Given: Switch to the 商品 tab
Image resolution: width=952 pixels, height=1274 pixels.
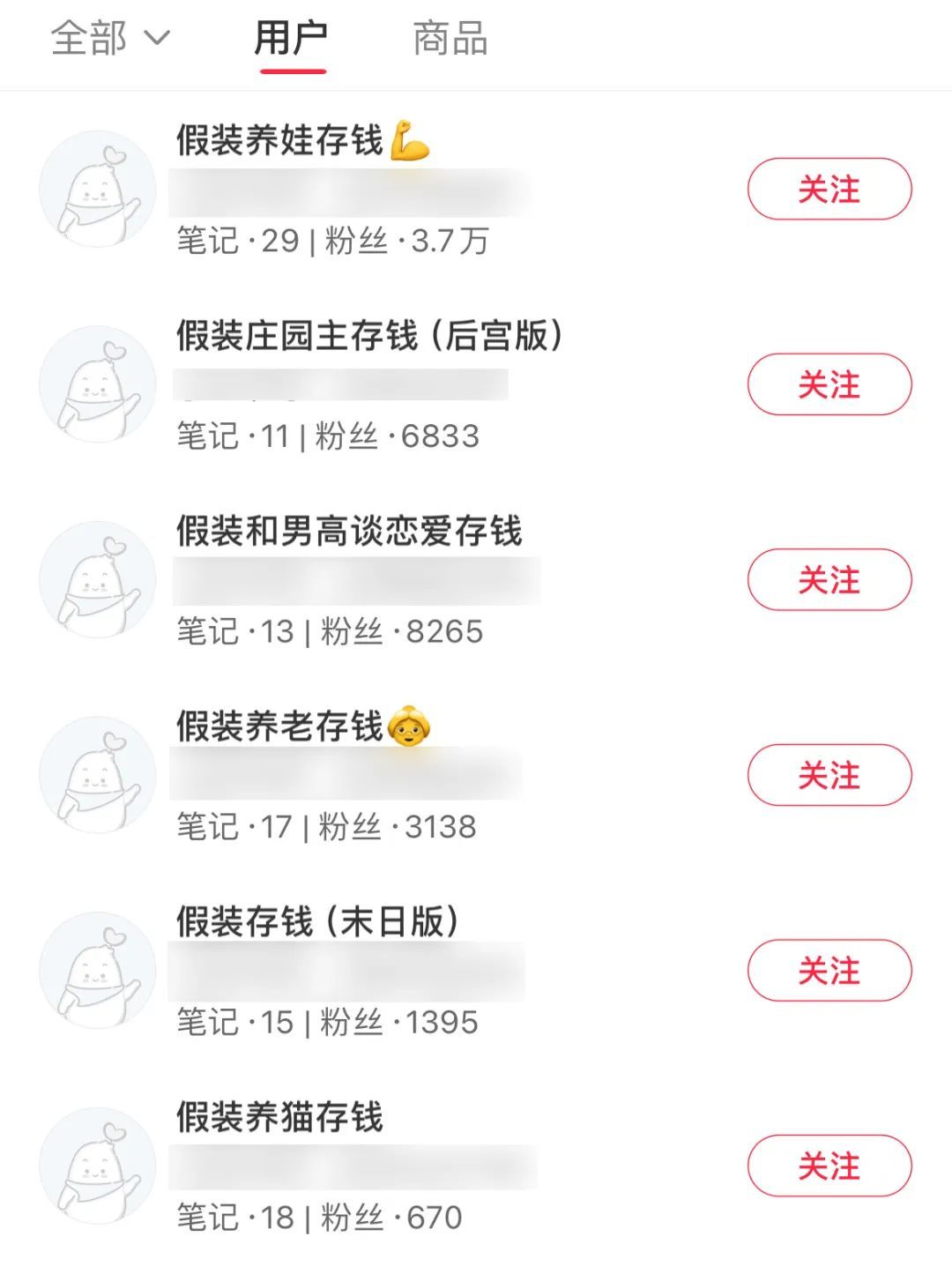Looking at the screenshot, I should 450,39.
